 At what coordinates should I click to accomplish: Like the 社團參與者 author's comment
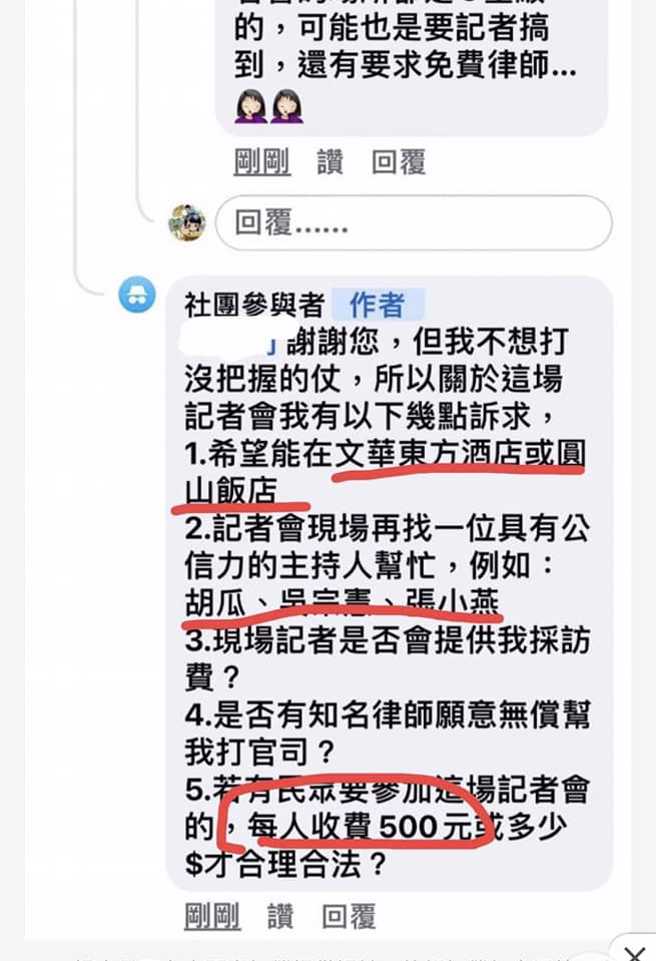(280, 915)
